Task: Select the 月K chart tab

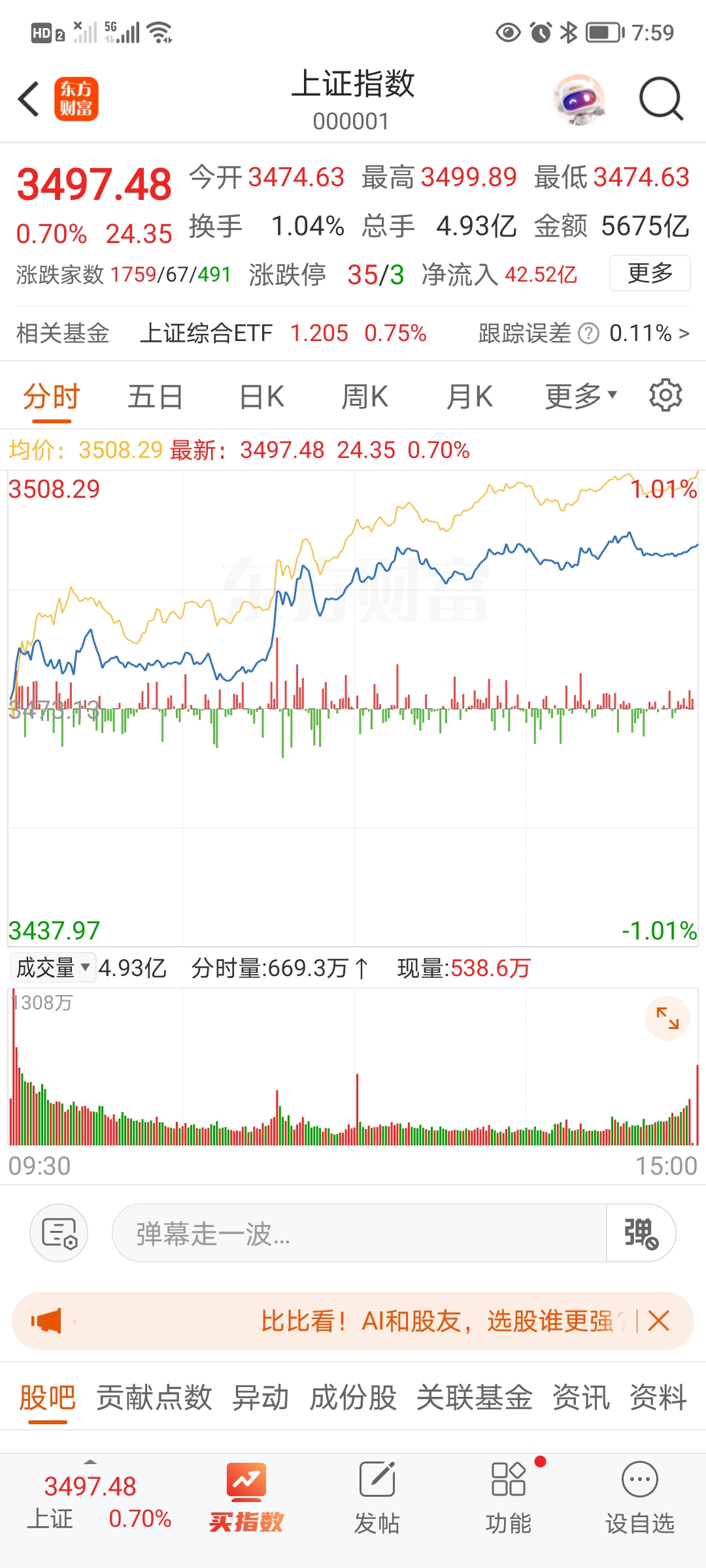Action: point(469,397)
